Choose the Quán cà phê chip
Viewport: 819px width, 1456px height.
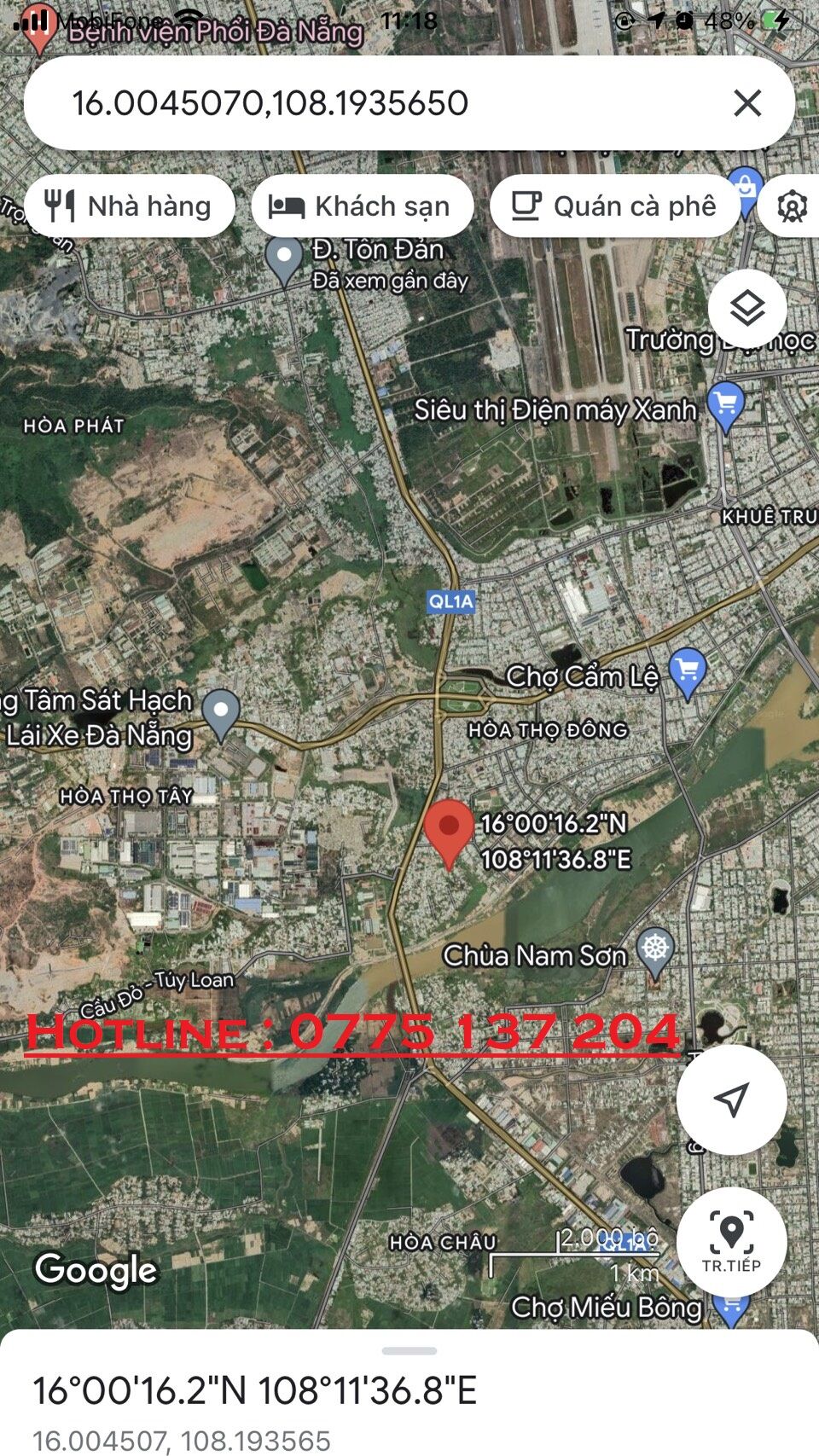(x=614, y=206)
